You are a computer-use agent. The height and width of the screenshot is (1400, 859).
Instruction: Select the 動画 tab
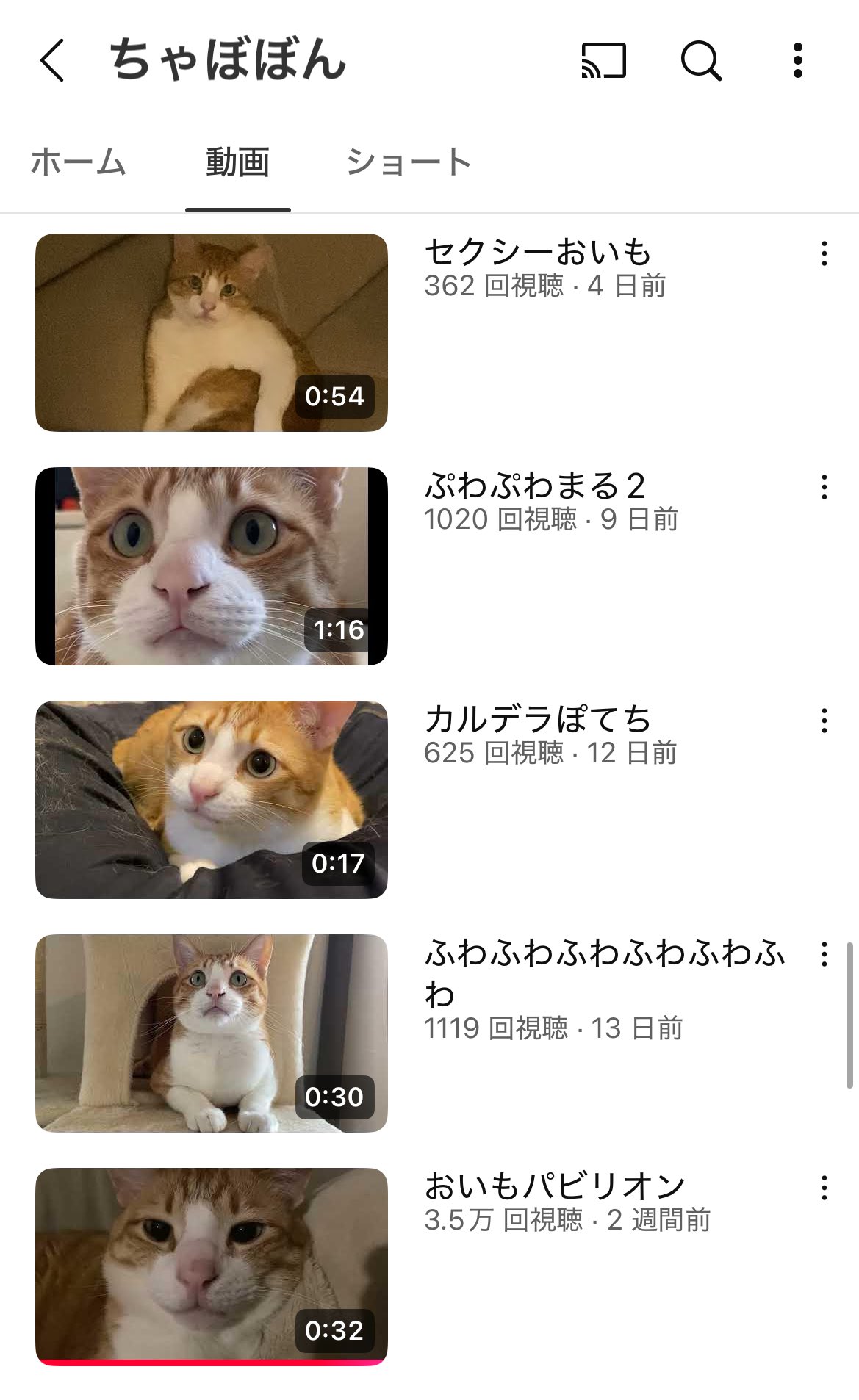pyautogui.click(x=237, y=162)
